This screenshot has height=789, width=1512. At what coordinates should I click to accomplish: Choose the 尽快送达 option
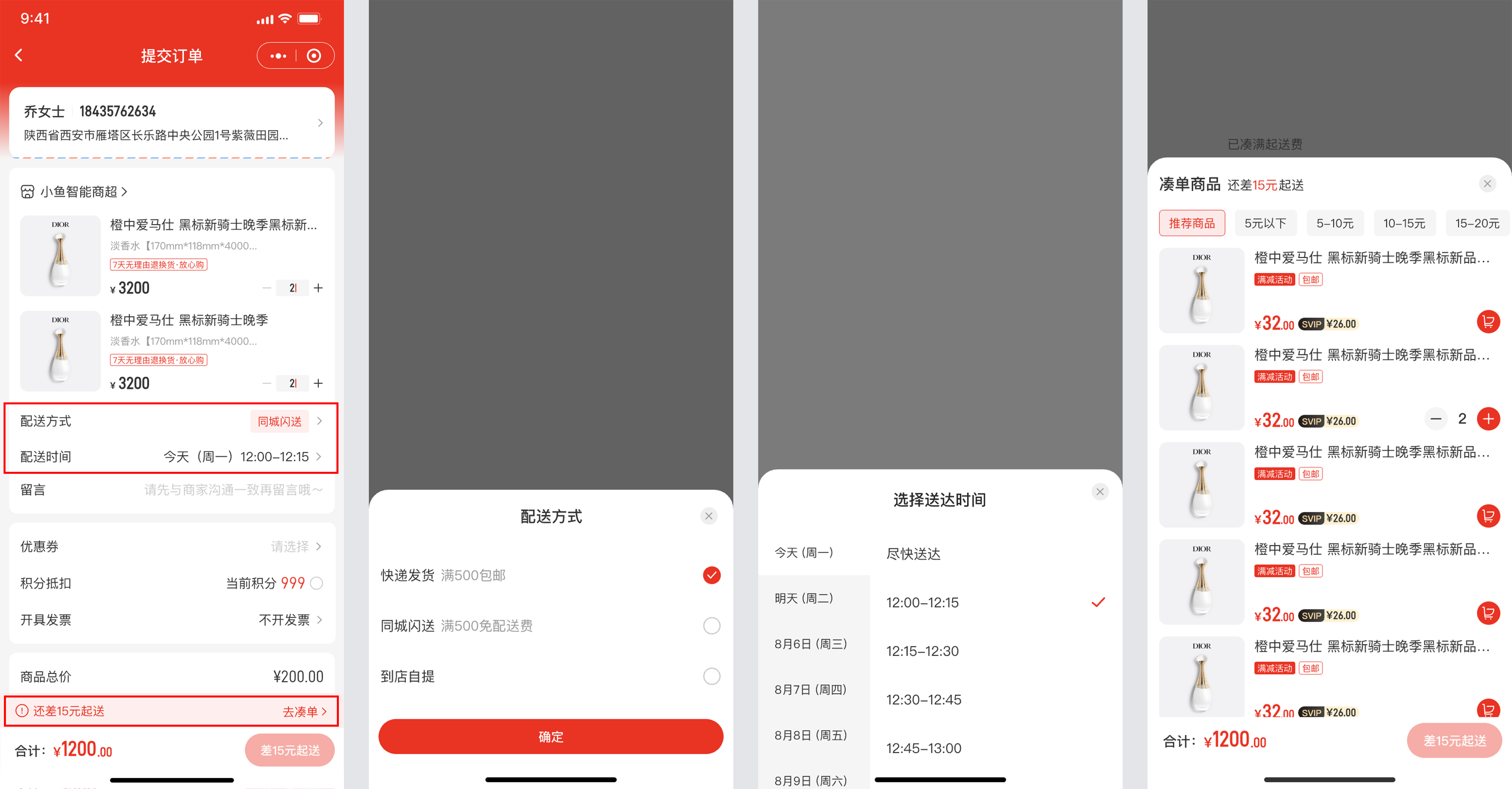tap(913, 553)
